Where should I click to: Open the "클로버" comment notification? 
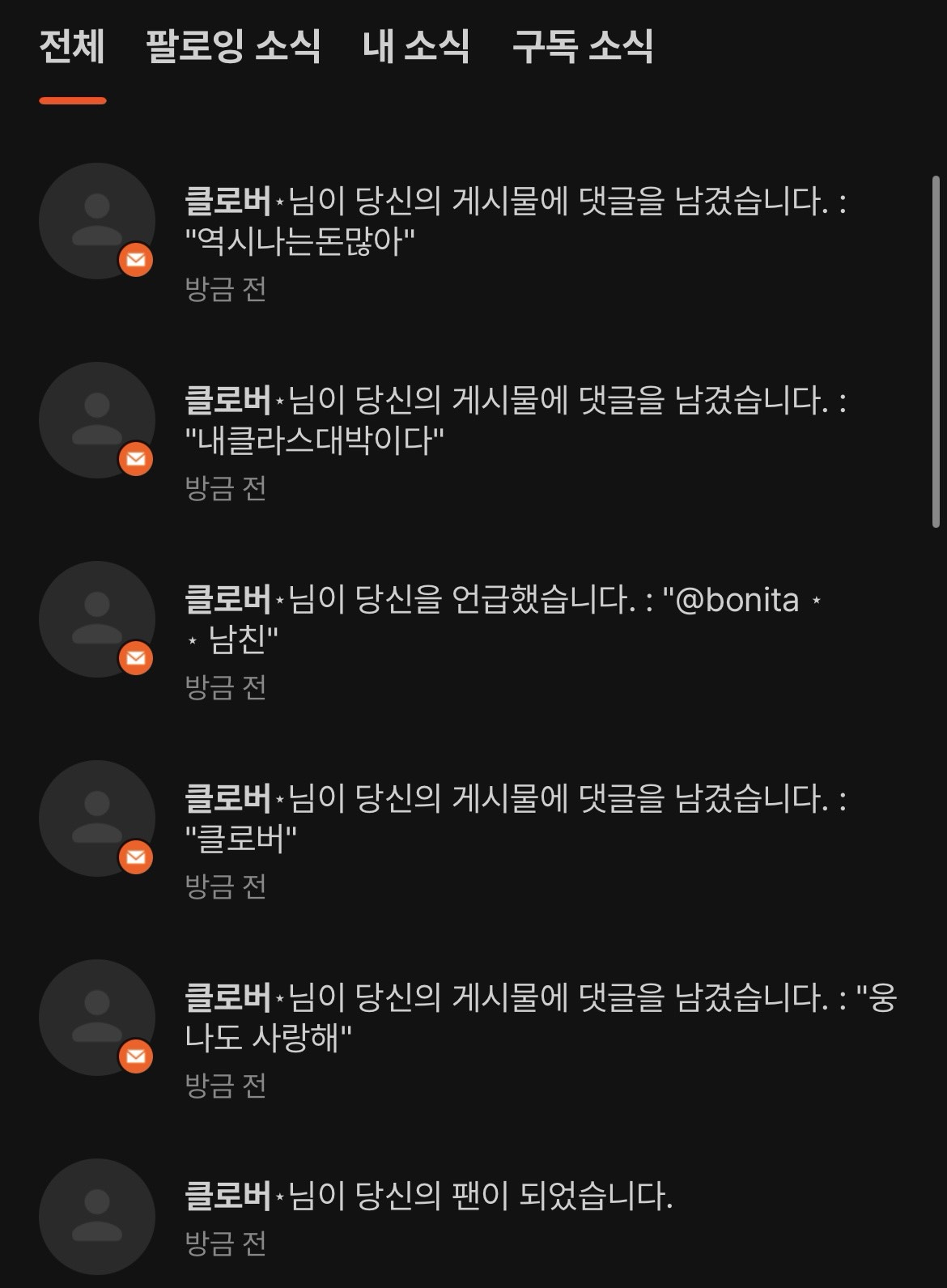[515, 818]
